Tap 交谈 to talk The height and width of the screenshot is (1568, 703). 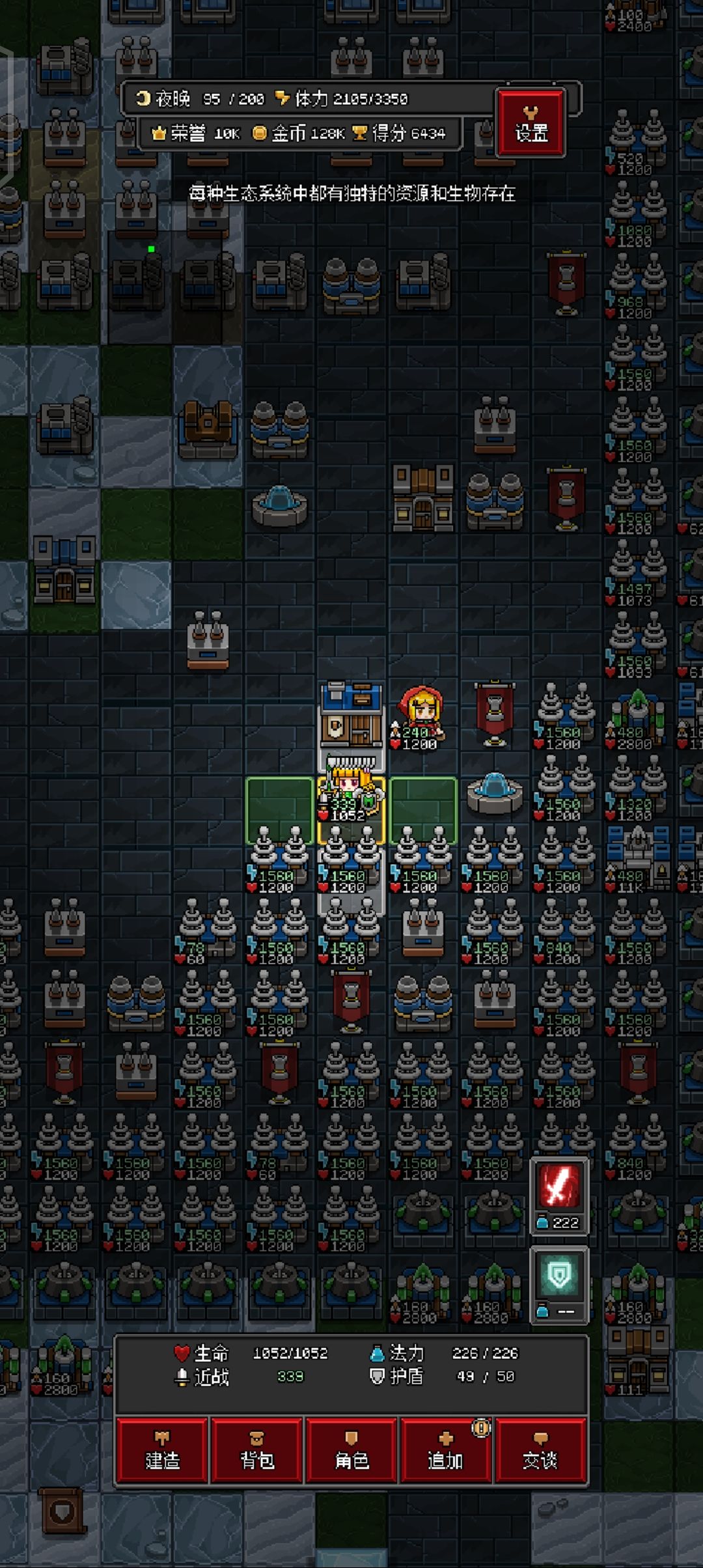541,1450
